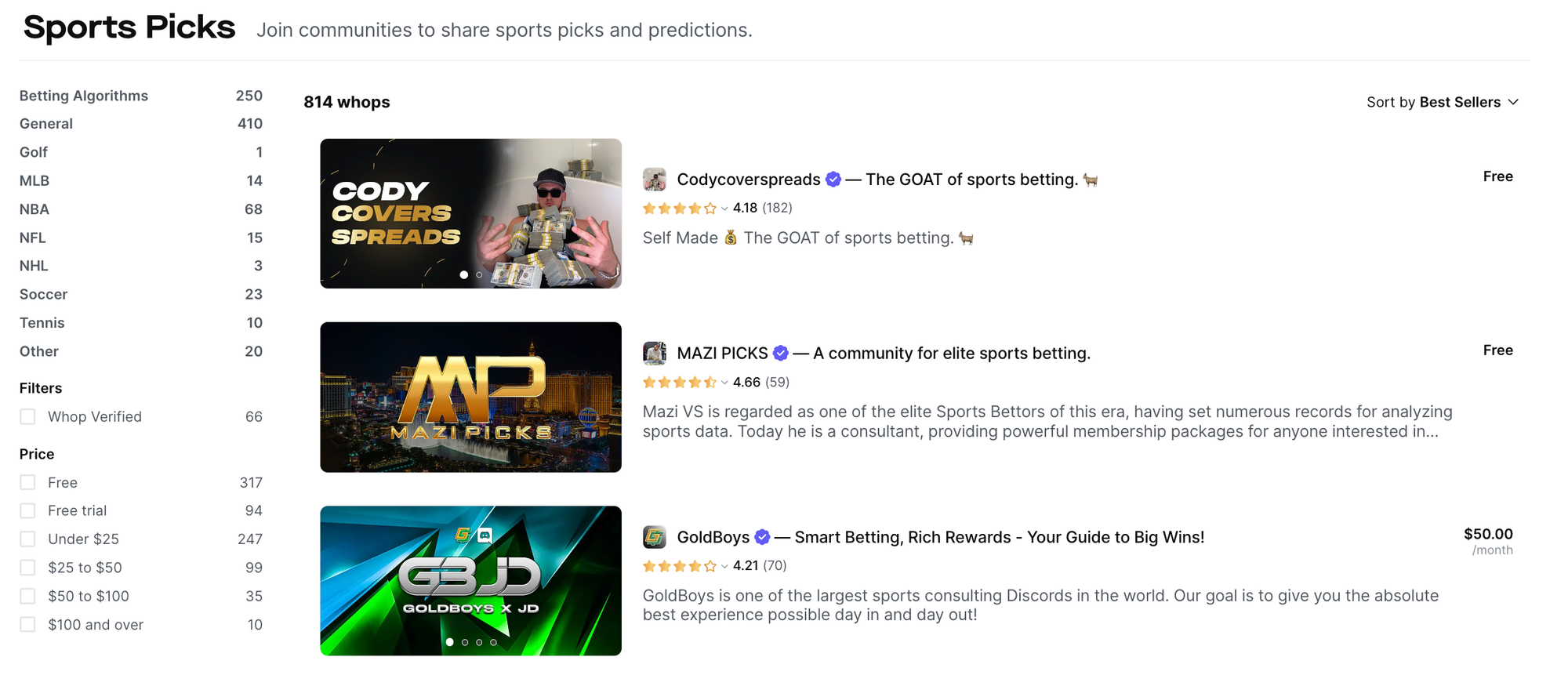Screen dimensions: 1568x686
Task: Select the General category
Action: 46,124
